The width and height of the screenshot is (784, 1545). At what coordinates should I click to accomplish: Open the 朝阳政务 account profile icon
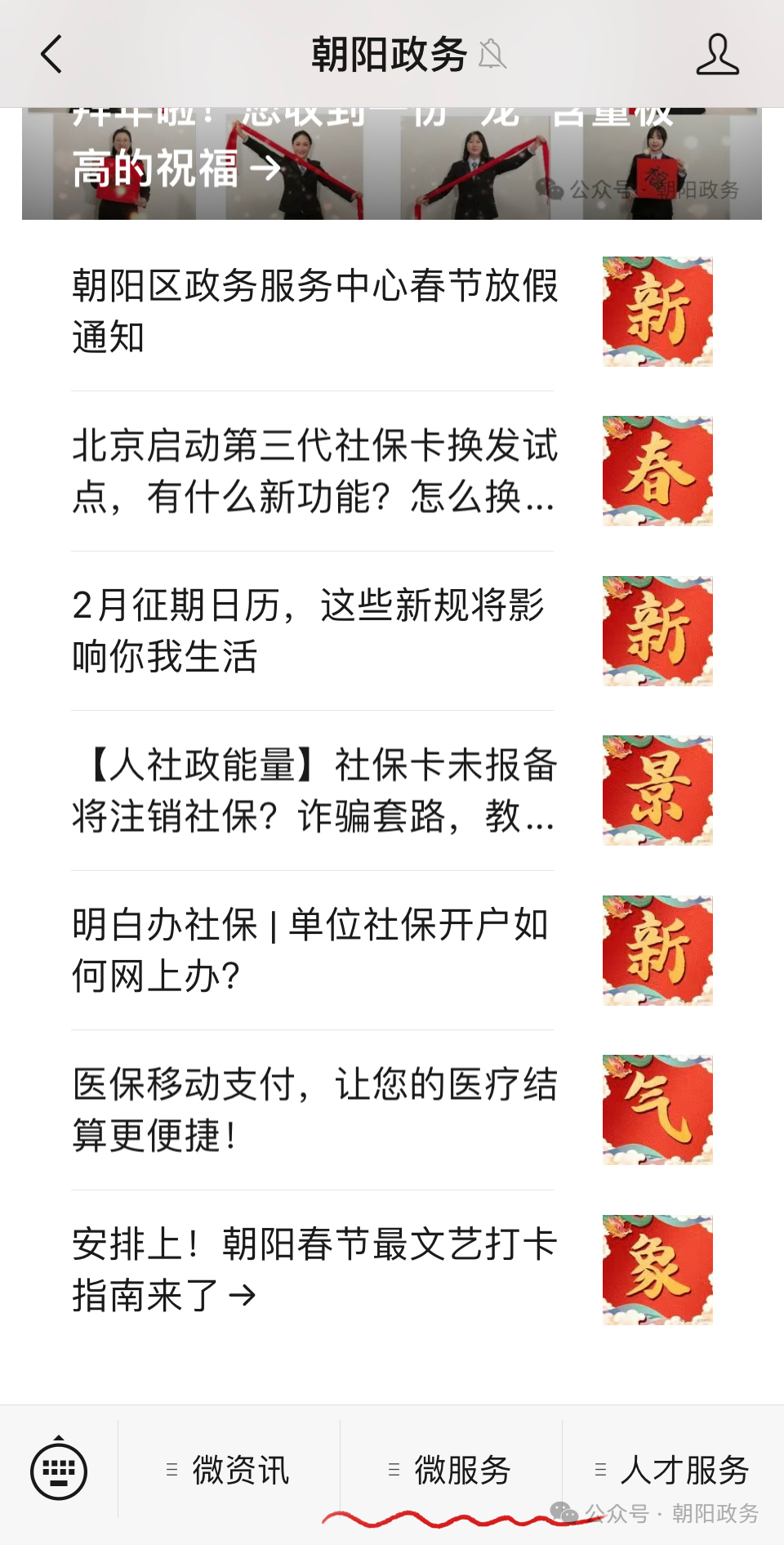pos(717,55)
